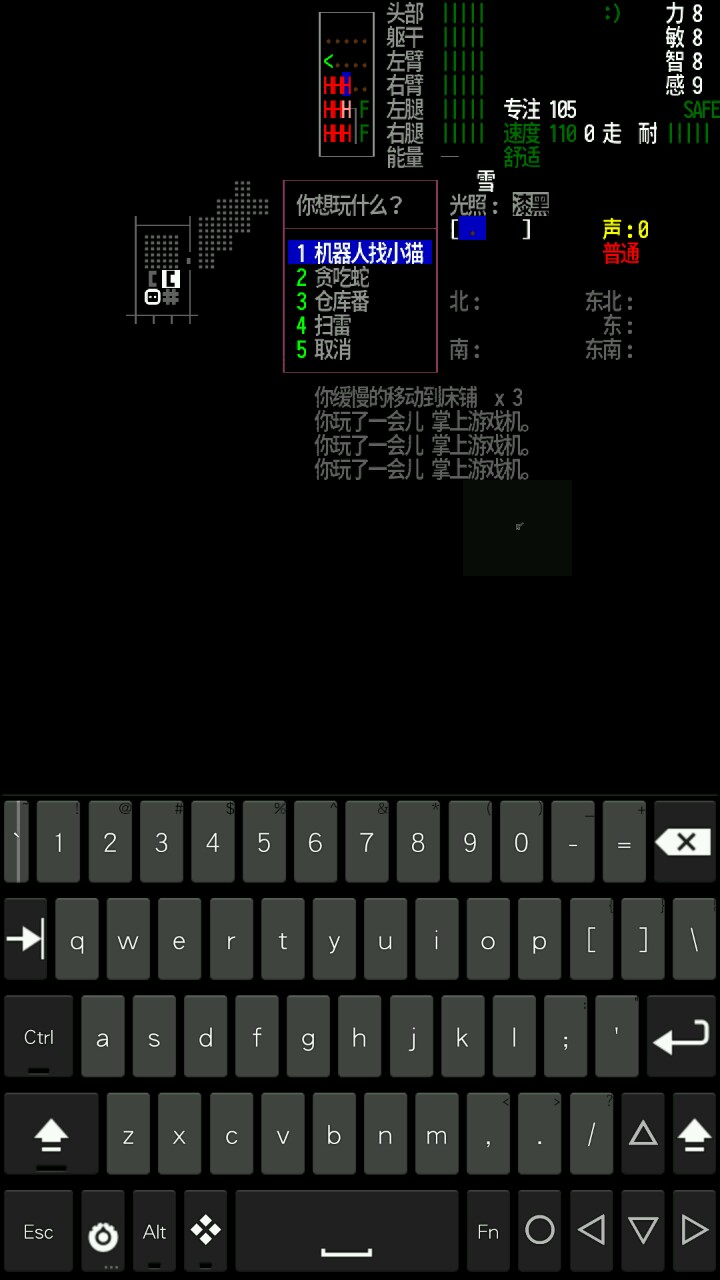Screen dimensions: 720x1280
Task: Tap the Fn key
Action: (488, 1232)
